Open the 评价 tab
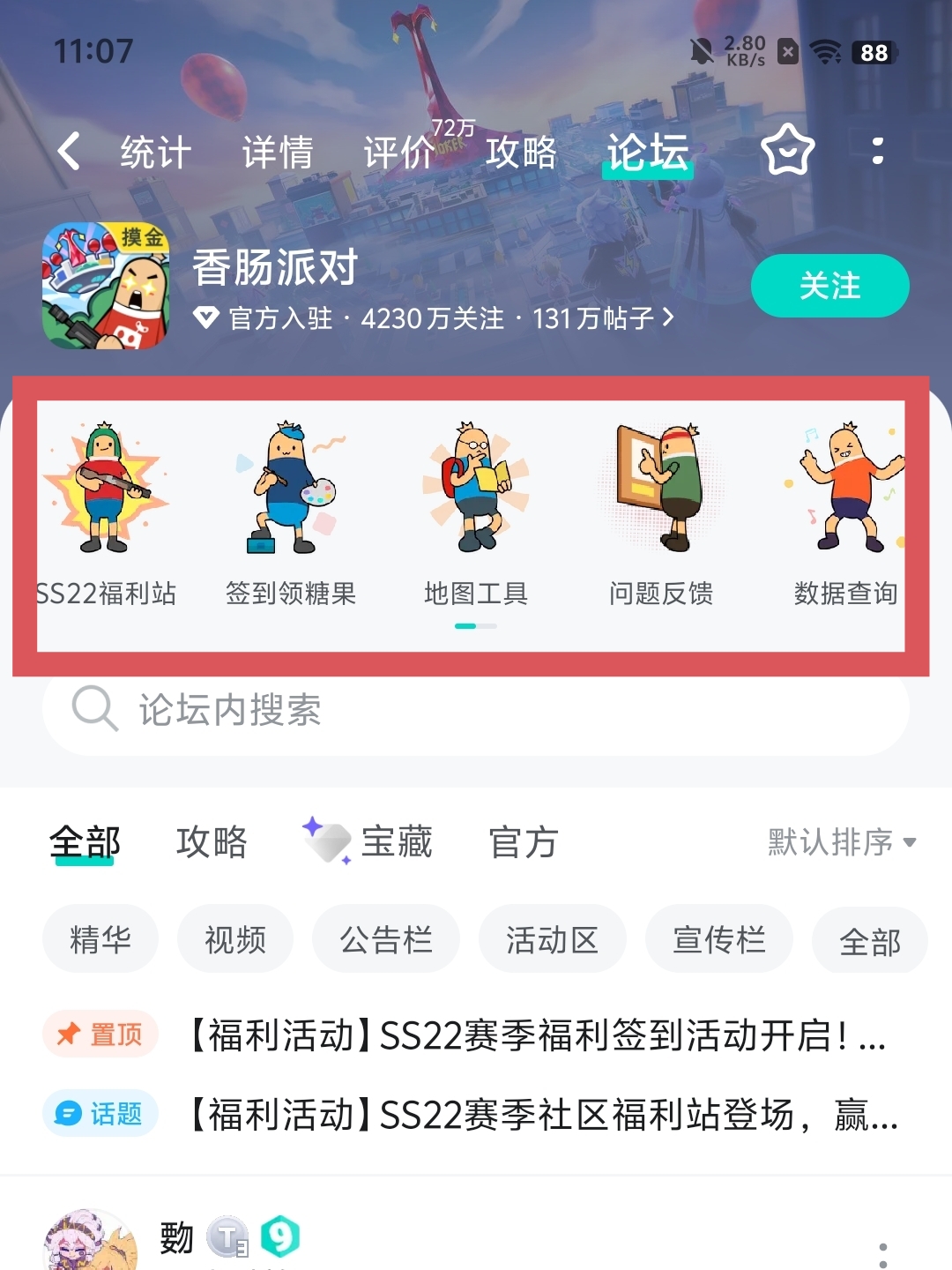Screen dimensions: 952x1270 399,153
